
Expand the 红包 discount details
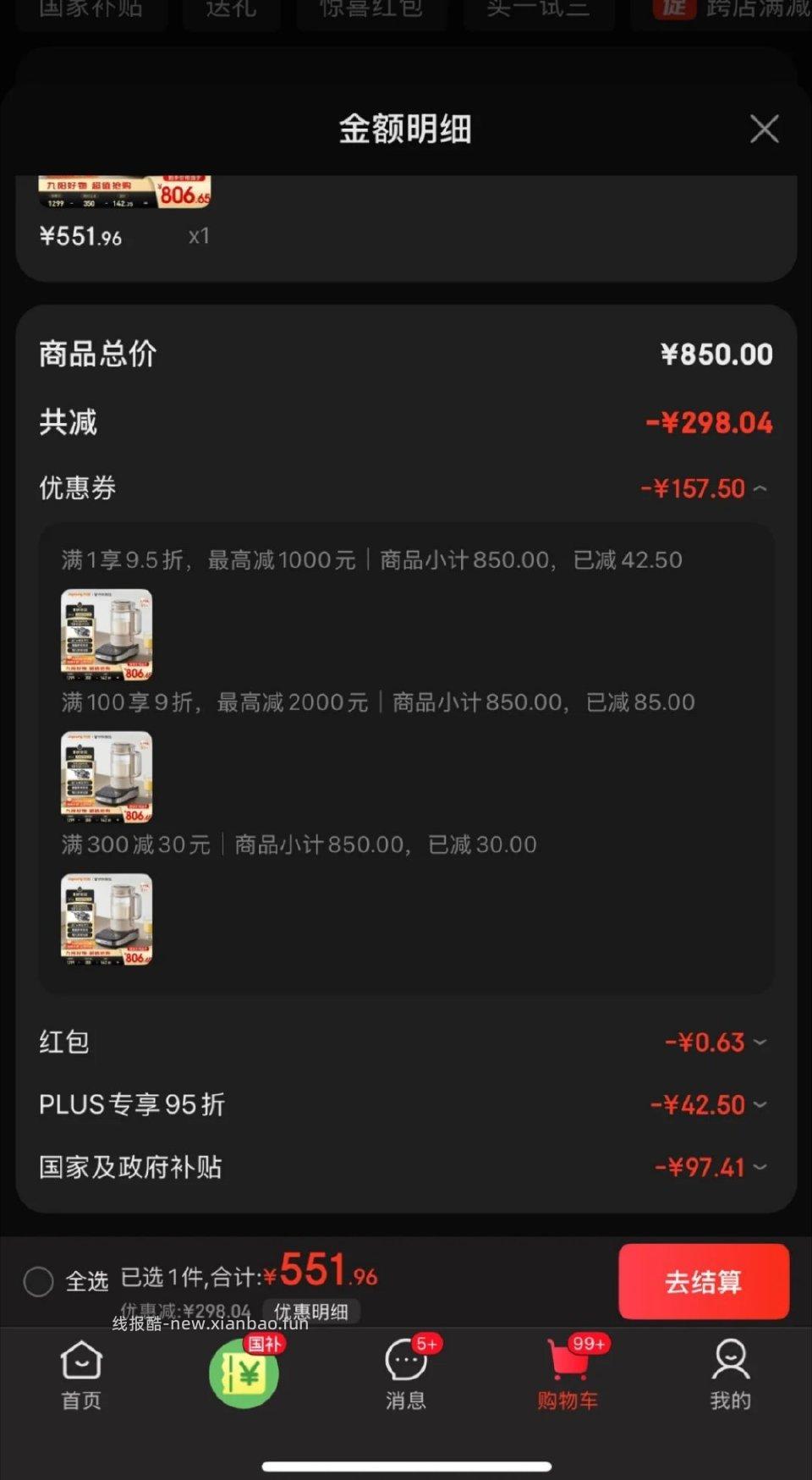[x=760, y=1042]
